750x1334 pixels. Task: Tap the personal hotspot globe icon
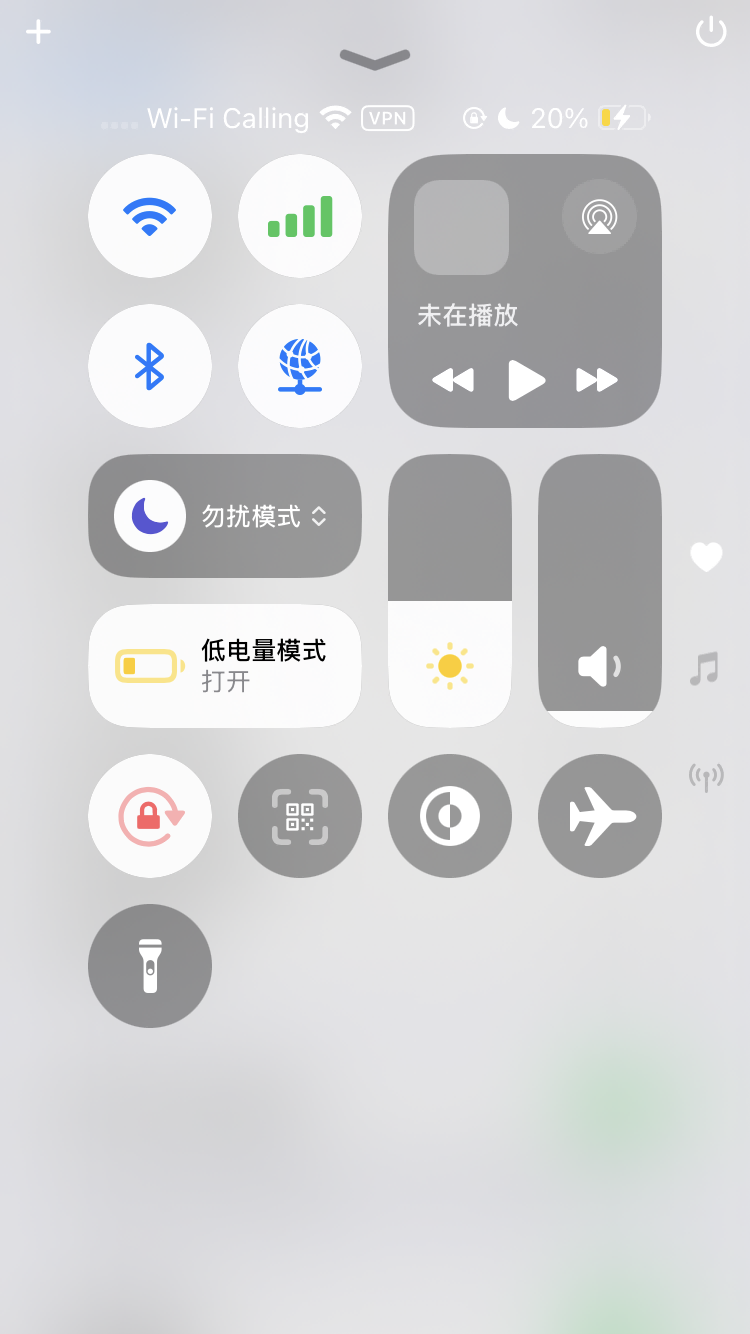click(300, 366)
